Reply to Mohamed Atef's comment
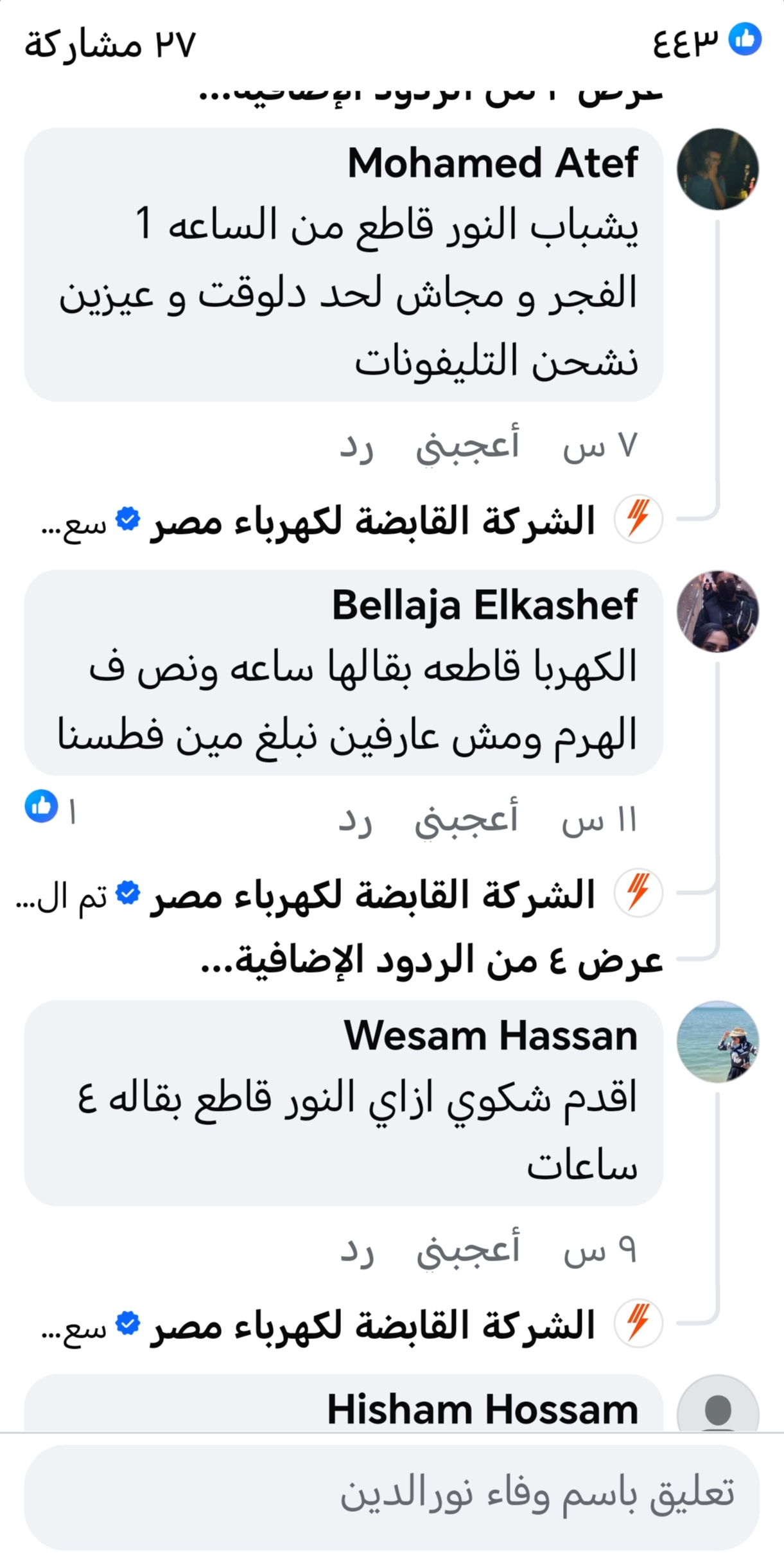The height and width of the screenshot is (1560, 784). [356, 446]
